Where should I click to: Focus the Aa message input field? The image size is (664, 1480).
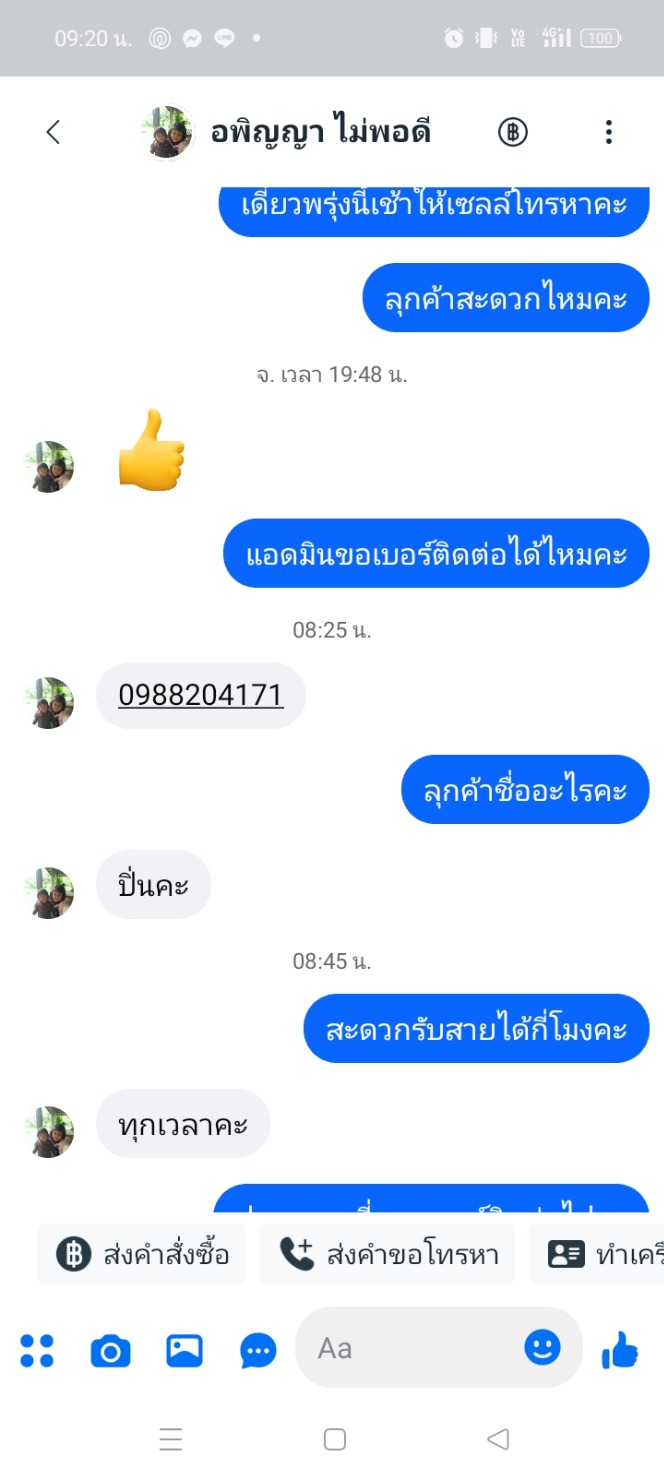(x=415, y=1348)
